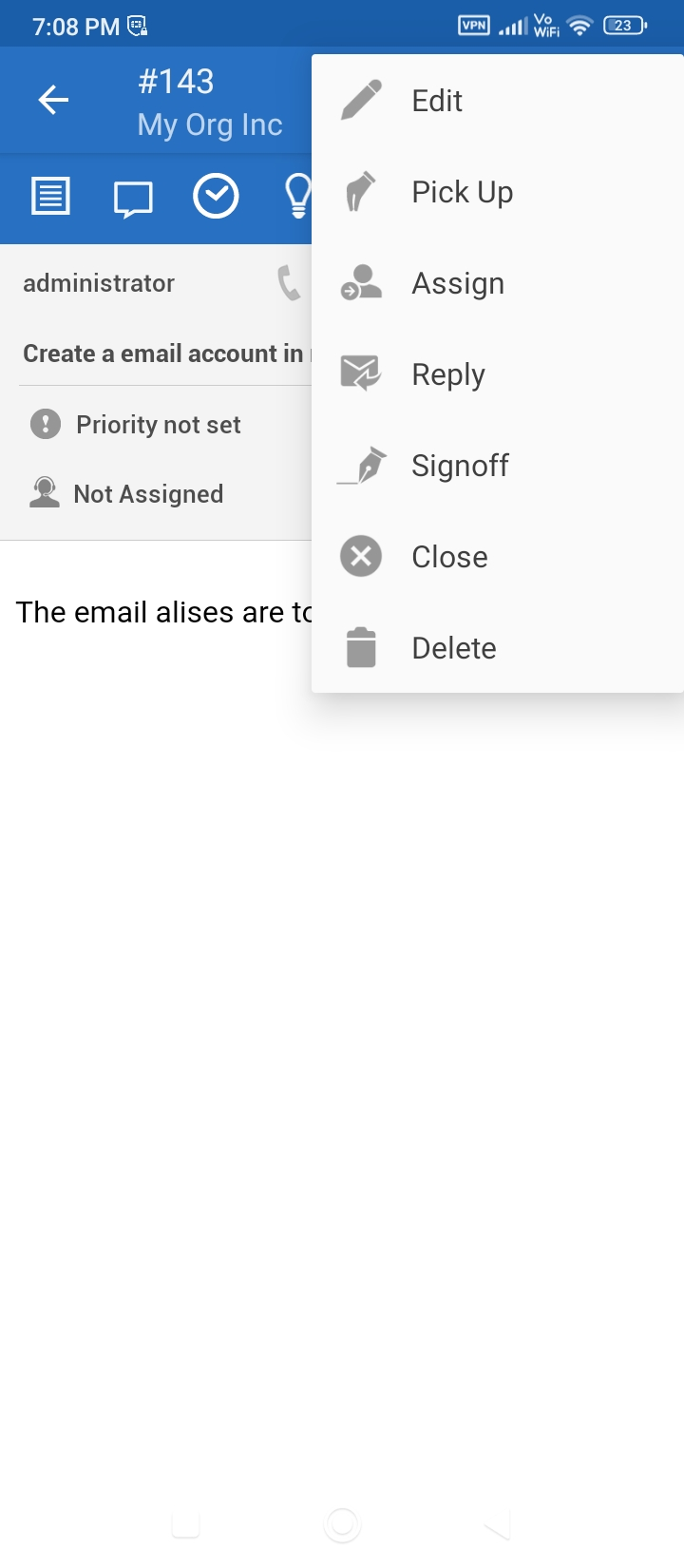Close ticket #143 via menu
The image size is (684, 1568).
449,557
